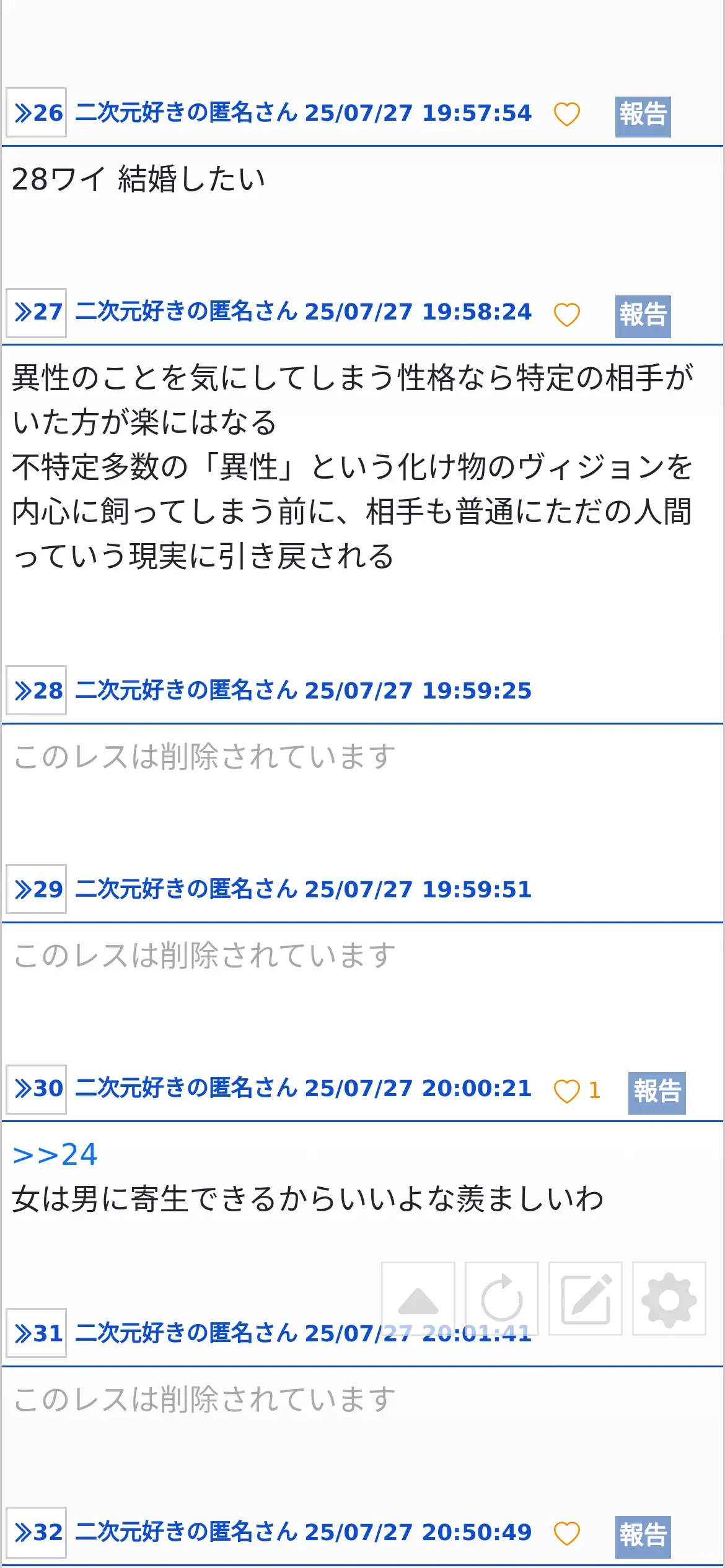Screen dimensions: 725x1568
Task: Tap the >>27 post number link
Action: [x=37, y=312]
